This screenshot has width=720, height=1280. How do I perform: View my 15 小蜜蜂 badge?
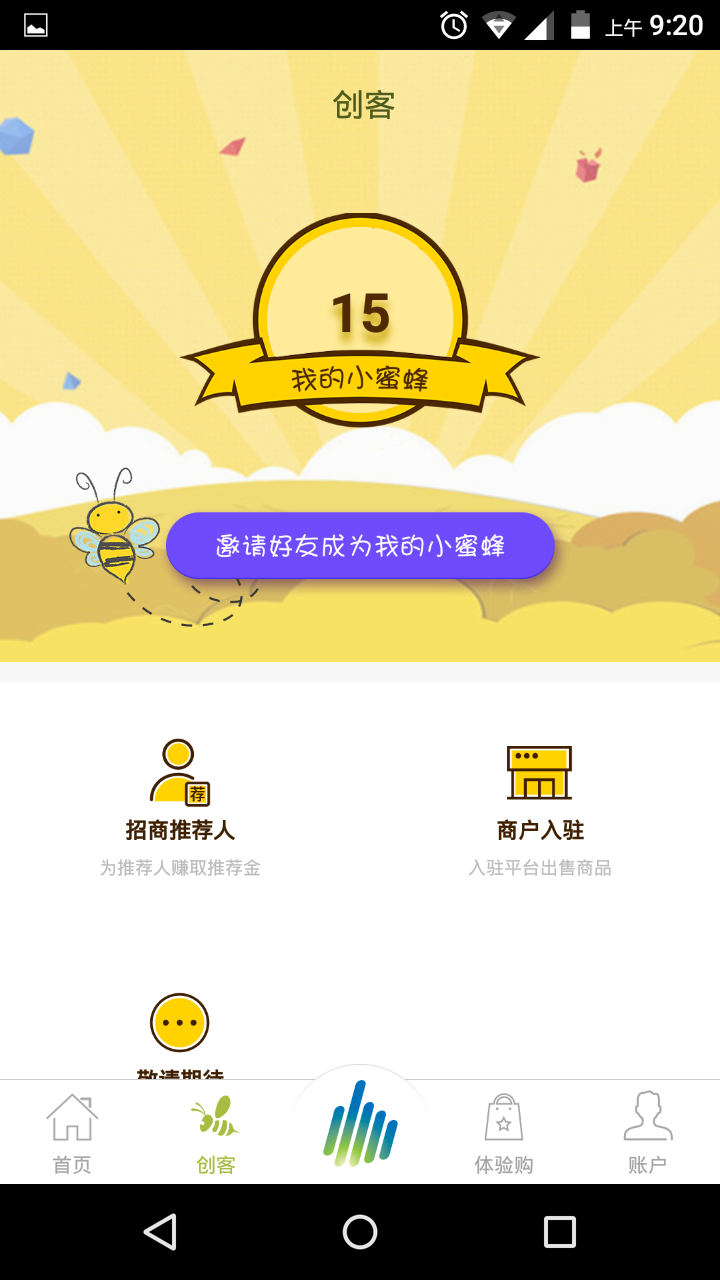point(360,320)
